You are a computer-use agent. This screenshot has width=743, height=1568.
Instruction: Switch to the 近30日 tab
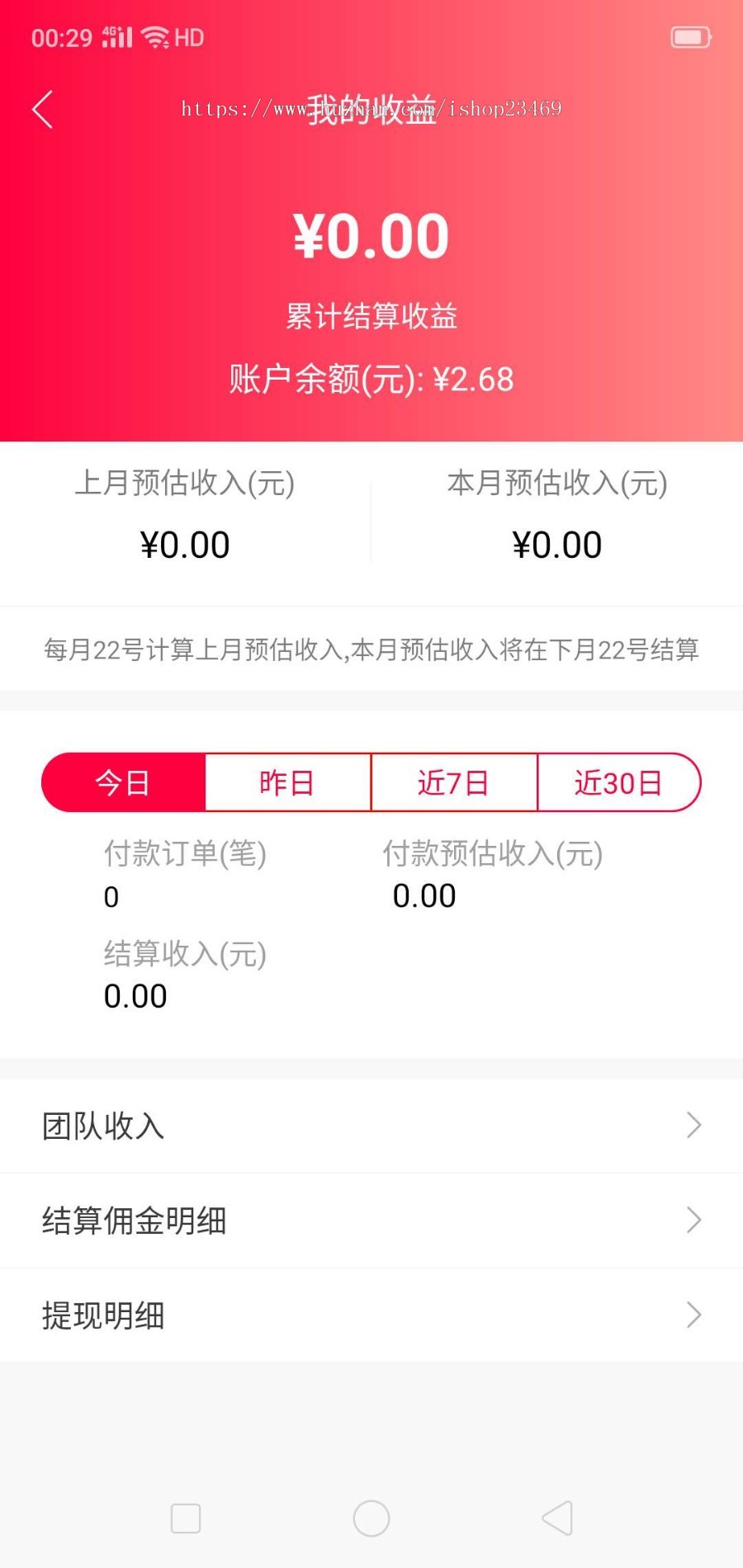[x=619, y=782]
